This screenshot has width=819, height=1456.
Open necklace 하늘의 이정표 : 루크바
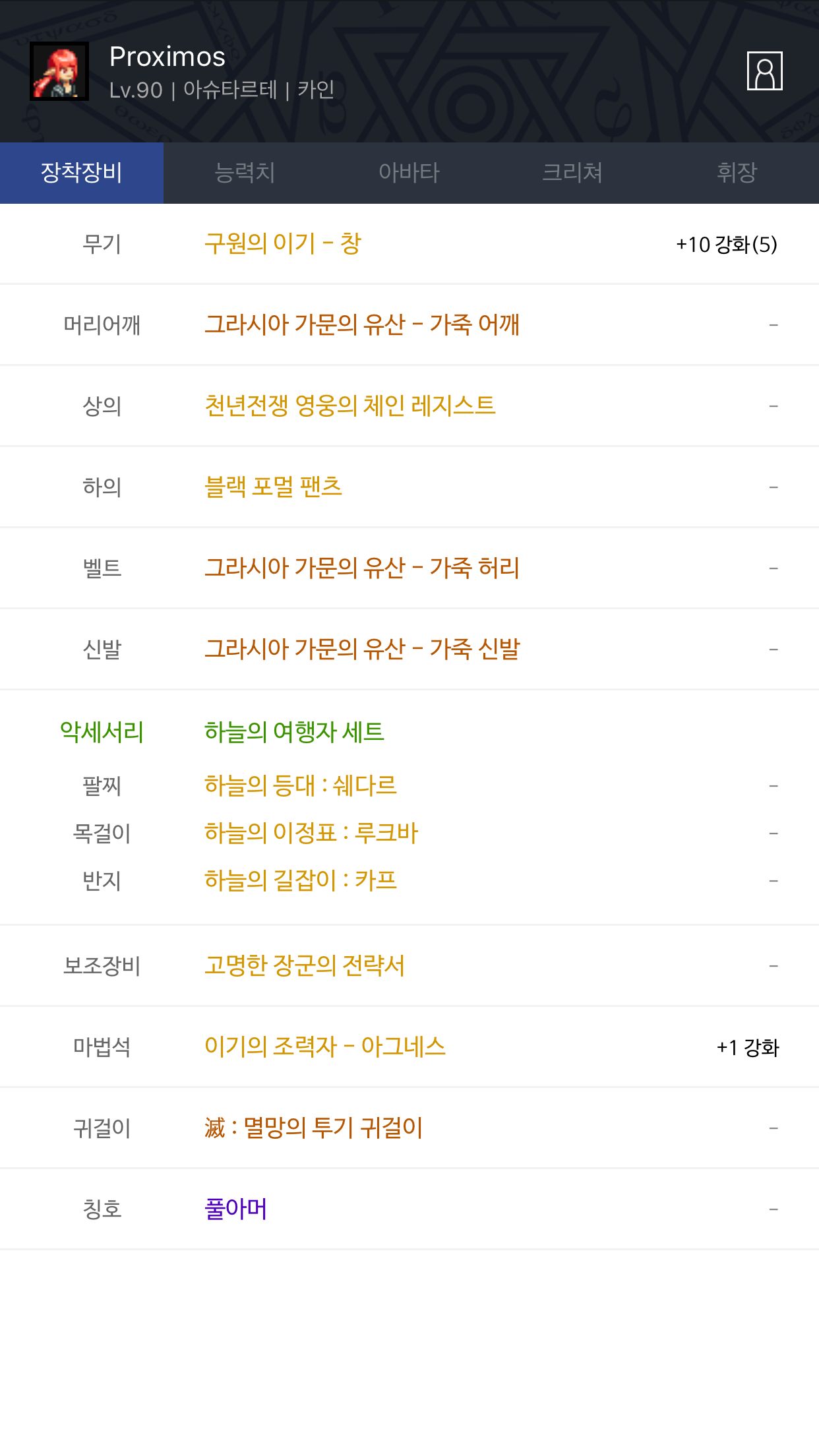pos(311,833)
